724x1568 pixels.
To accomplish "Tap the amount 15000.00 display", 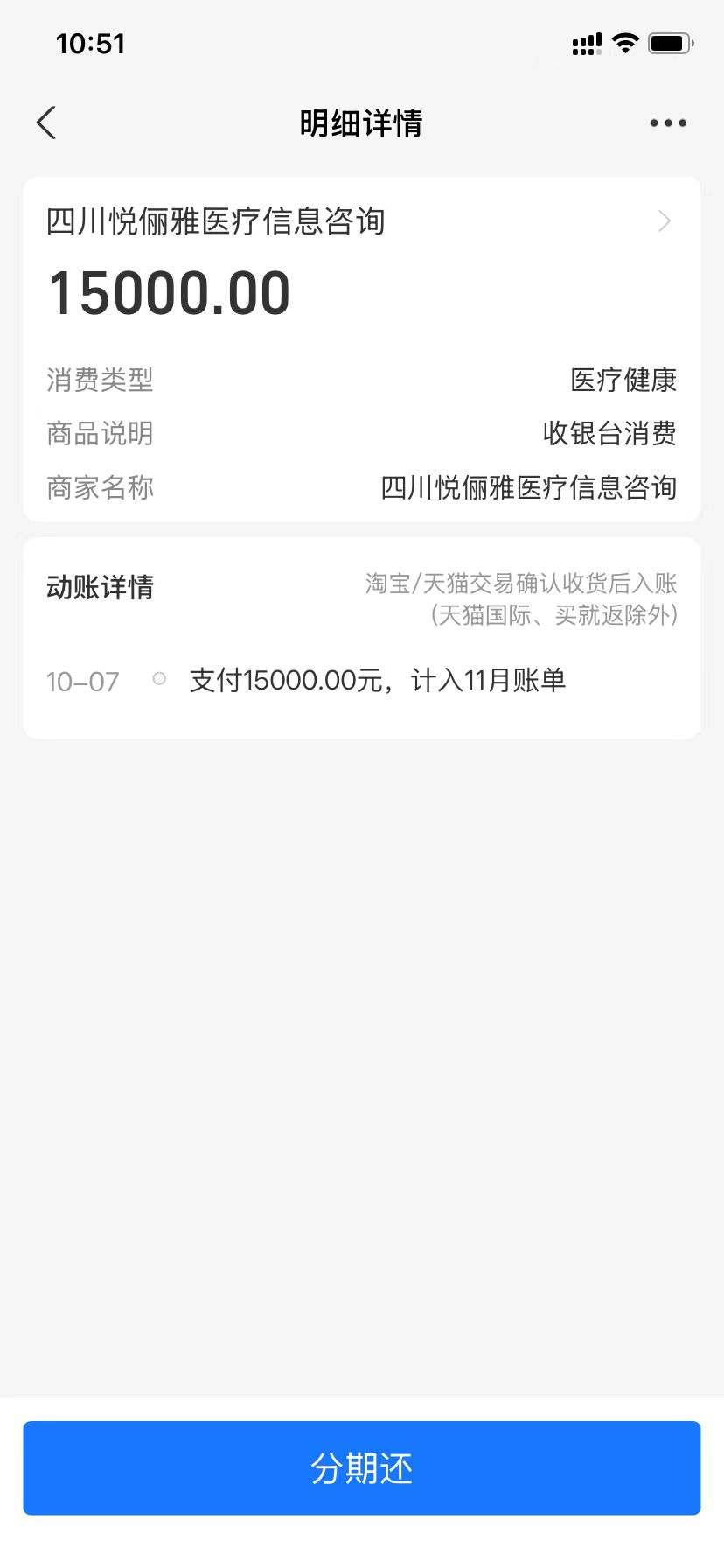I will pyautogui.click(x=170, y=292).
